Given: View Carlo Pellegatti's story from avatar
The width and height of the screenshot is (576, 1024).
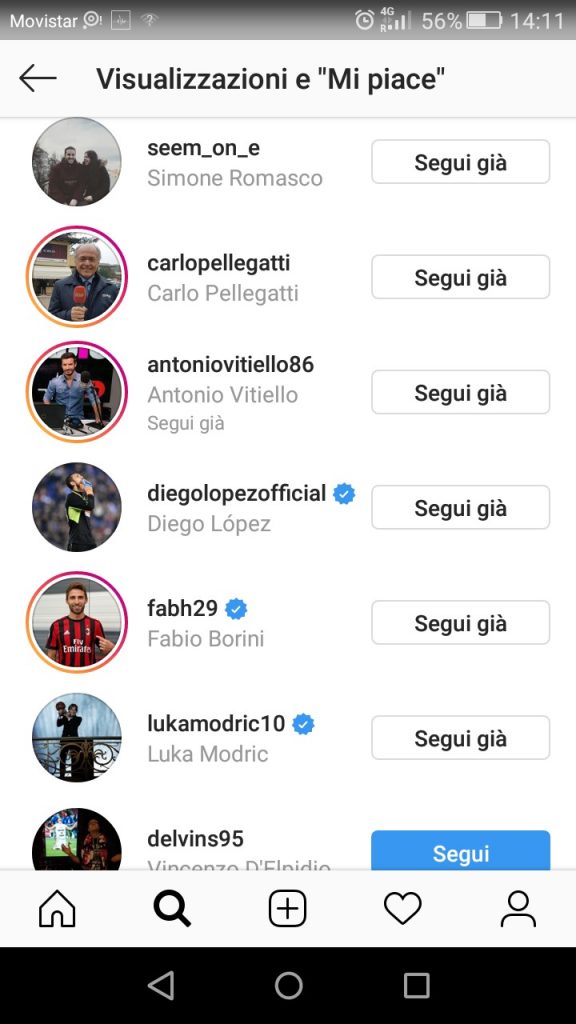Looking at the screenshot, I should click(x=77, y=277).
